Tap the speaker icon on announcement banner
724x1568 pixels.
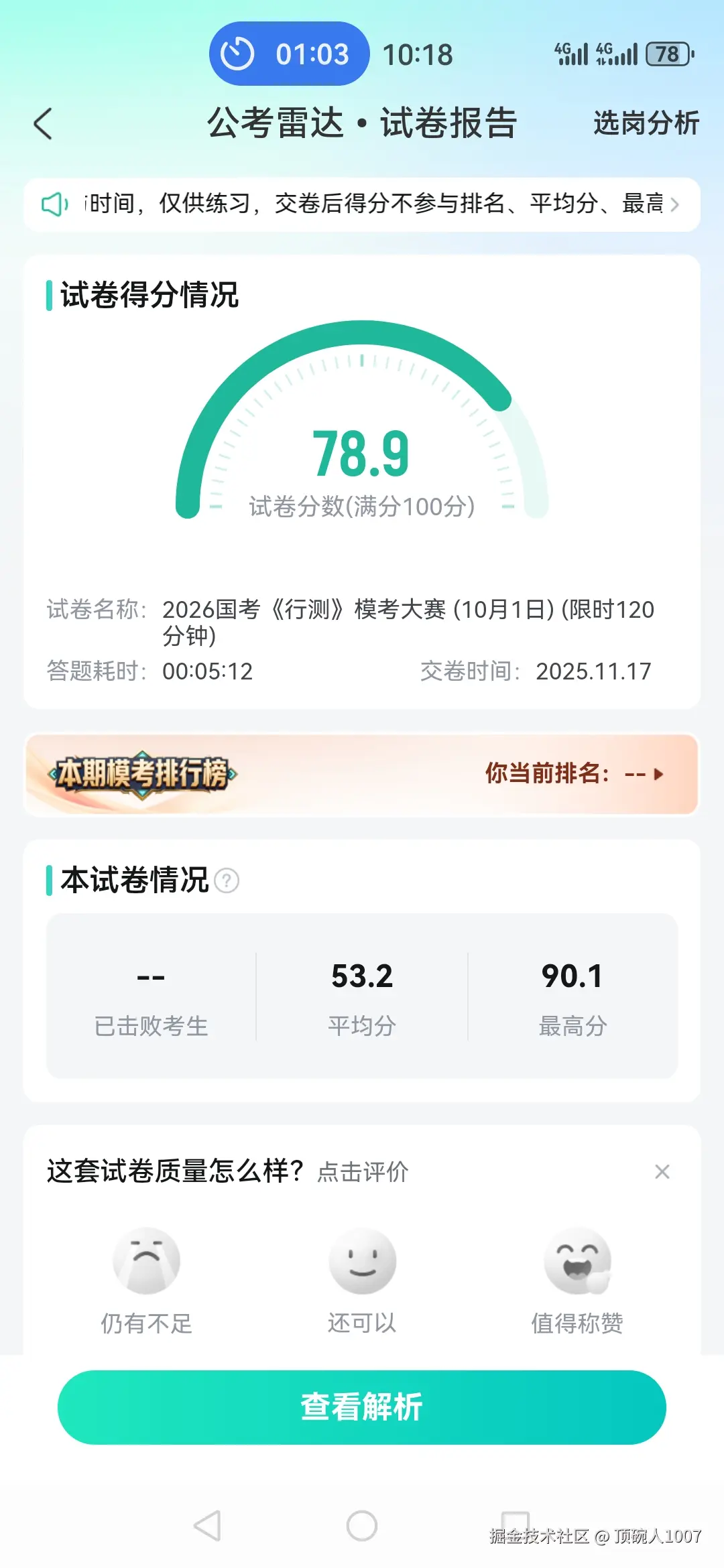click(54, 204)
